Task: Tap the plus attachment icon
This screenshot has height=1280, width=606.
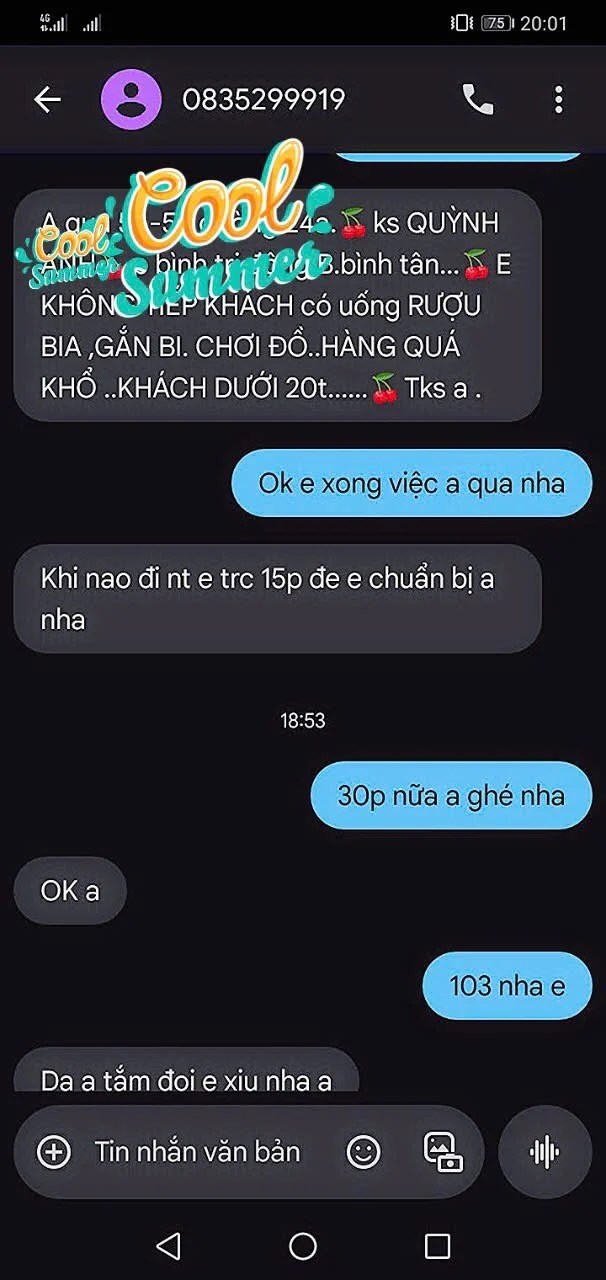Action: tap(53, 1152)
